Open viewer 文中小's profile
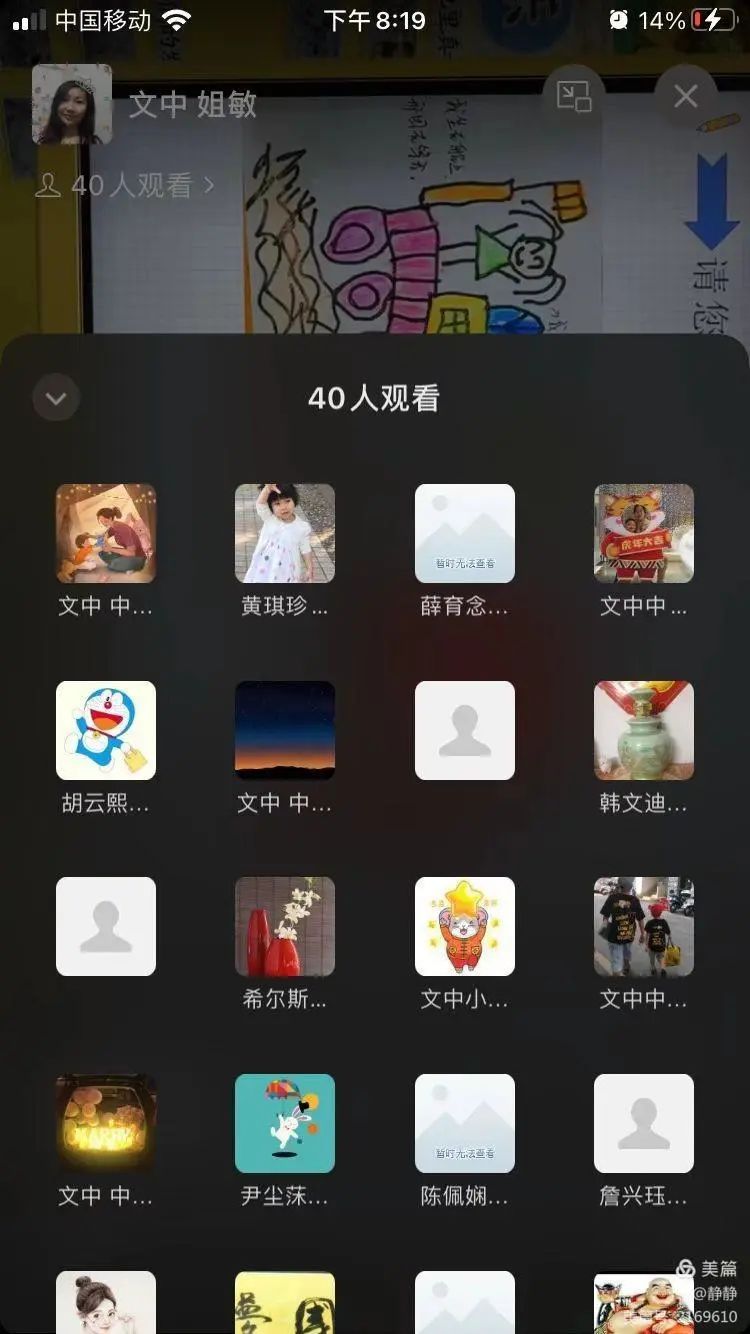750x1334 pixels. coord(465,926)
